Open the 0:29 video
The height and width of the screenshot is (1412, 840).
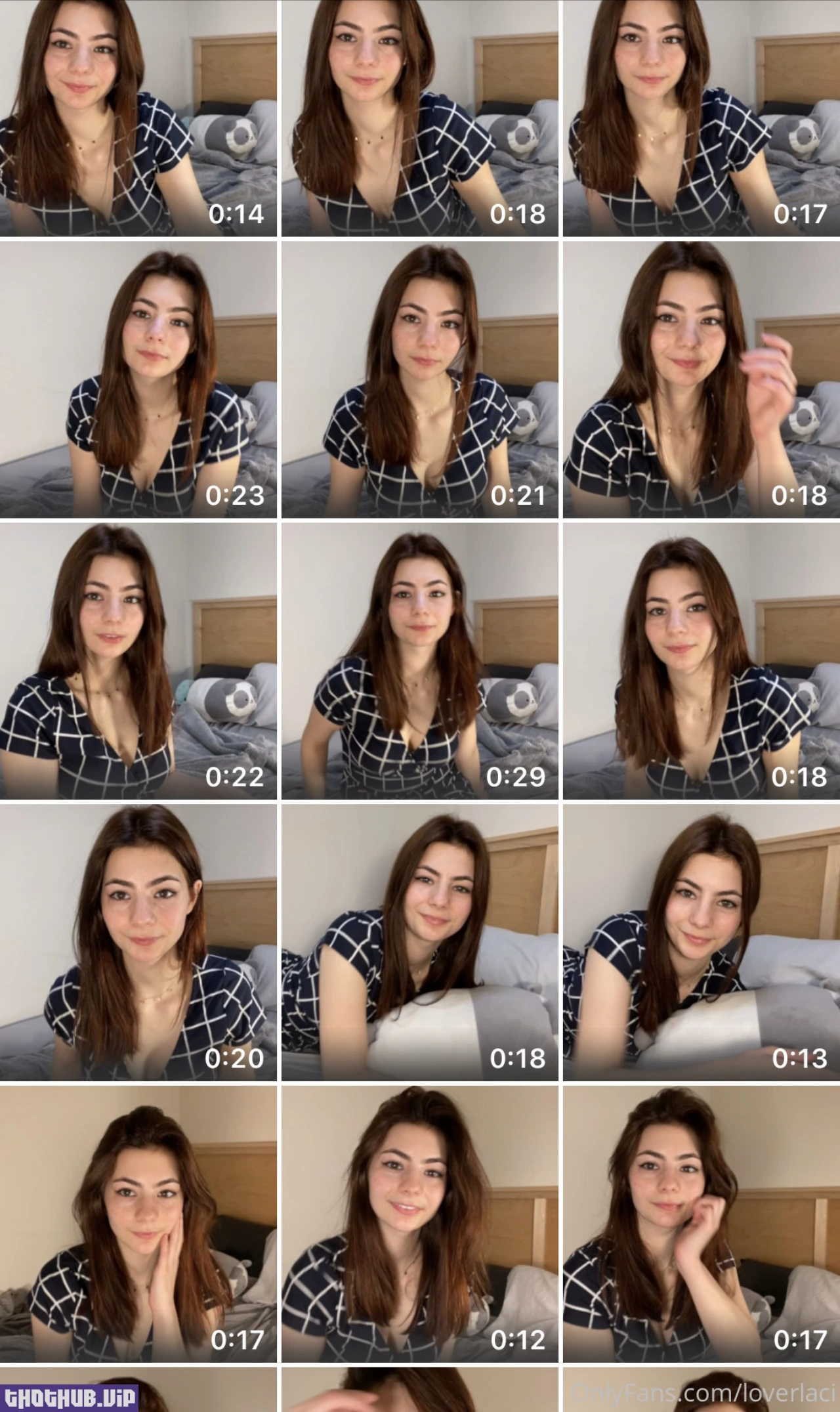(420, 661)
